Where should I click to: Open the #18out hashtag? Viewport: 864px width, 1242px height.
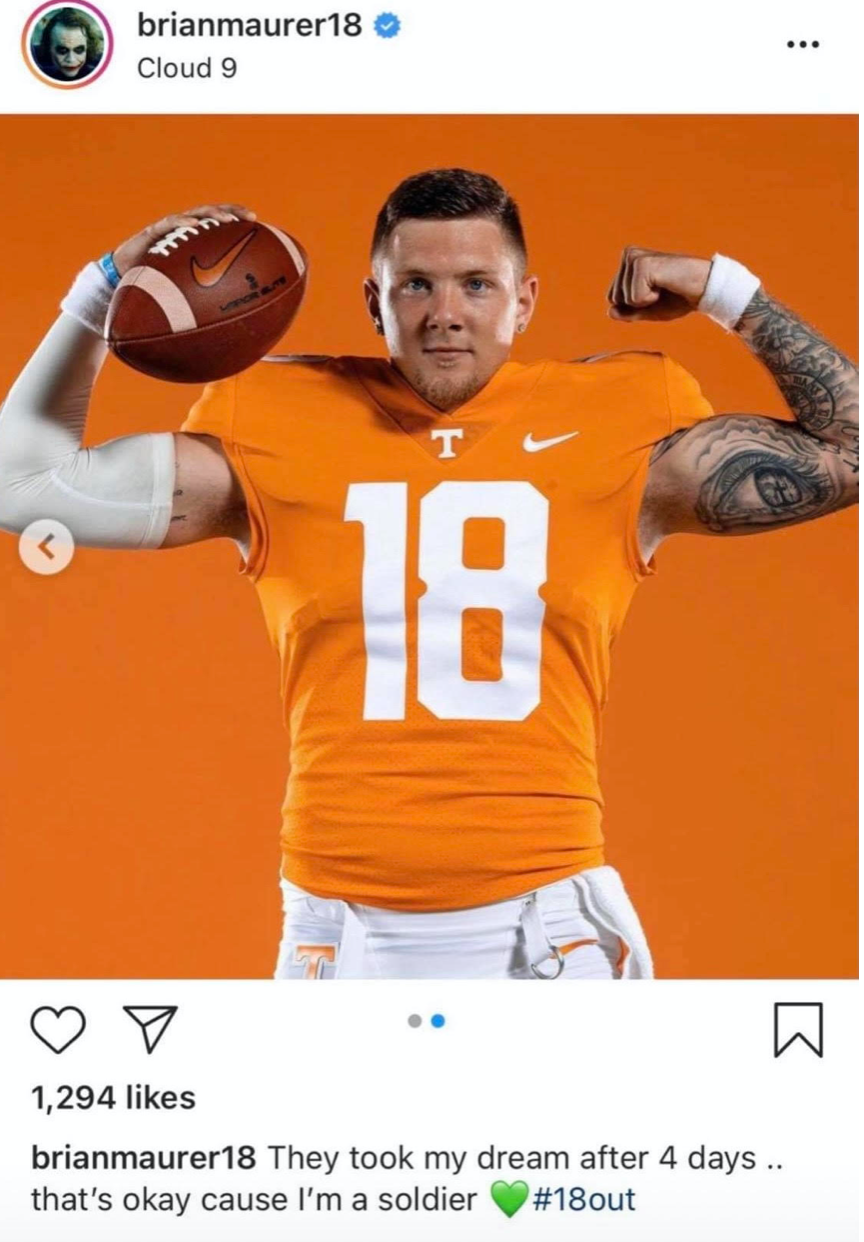[x=584, y=1199]
